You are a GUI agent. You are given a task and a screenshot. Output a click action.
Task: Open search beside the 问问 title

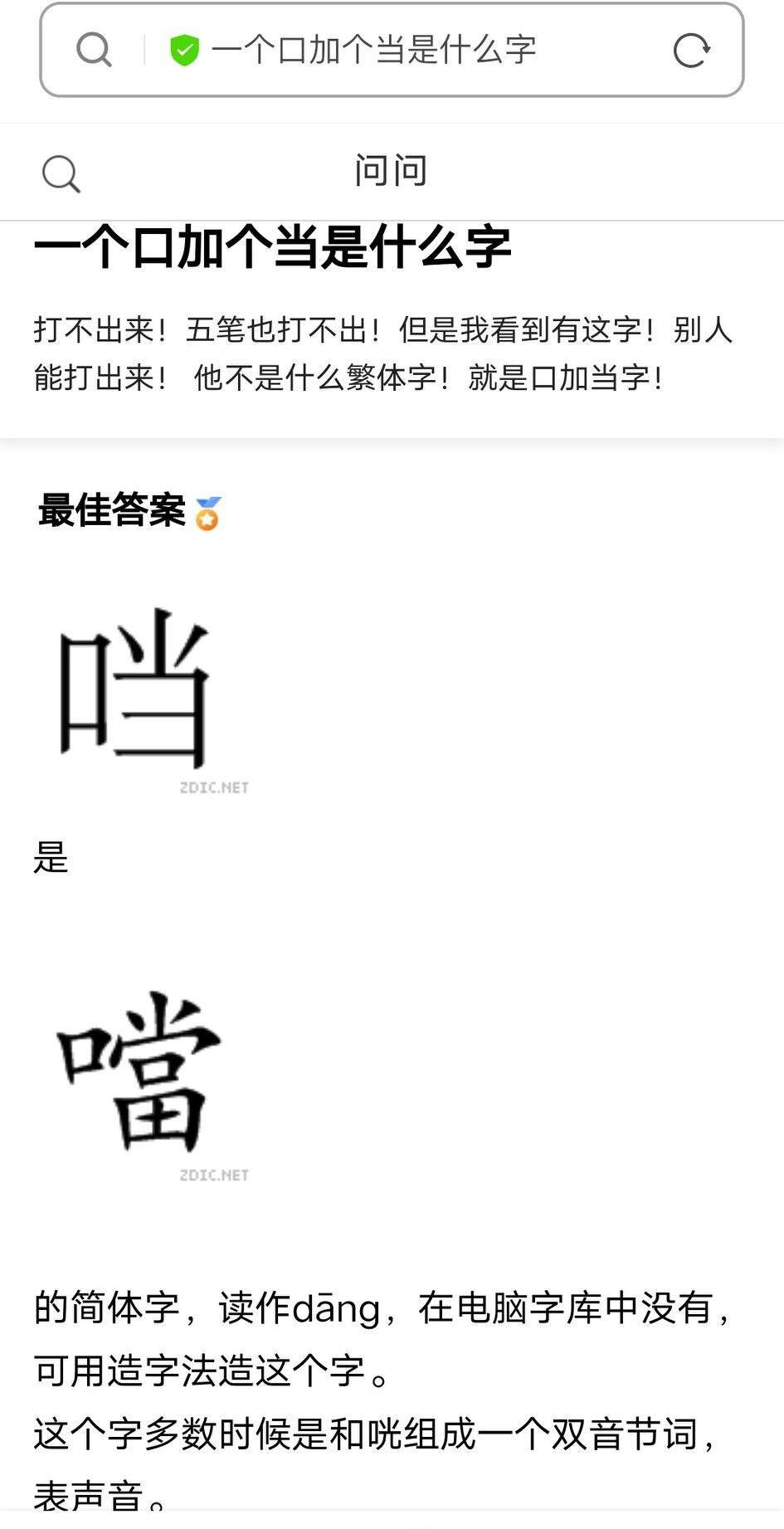pyautogui.click(x=61, y=174)
